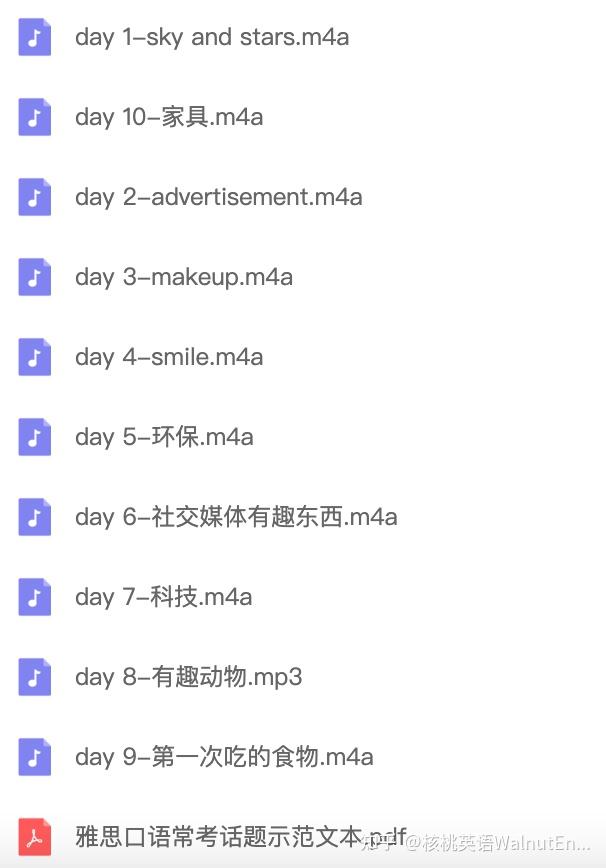The width and height of the screenshot is (606, 868).
Task: Open day 3-makeup.m4a
Action: (x=183, y=278)
